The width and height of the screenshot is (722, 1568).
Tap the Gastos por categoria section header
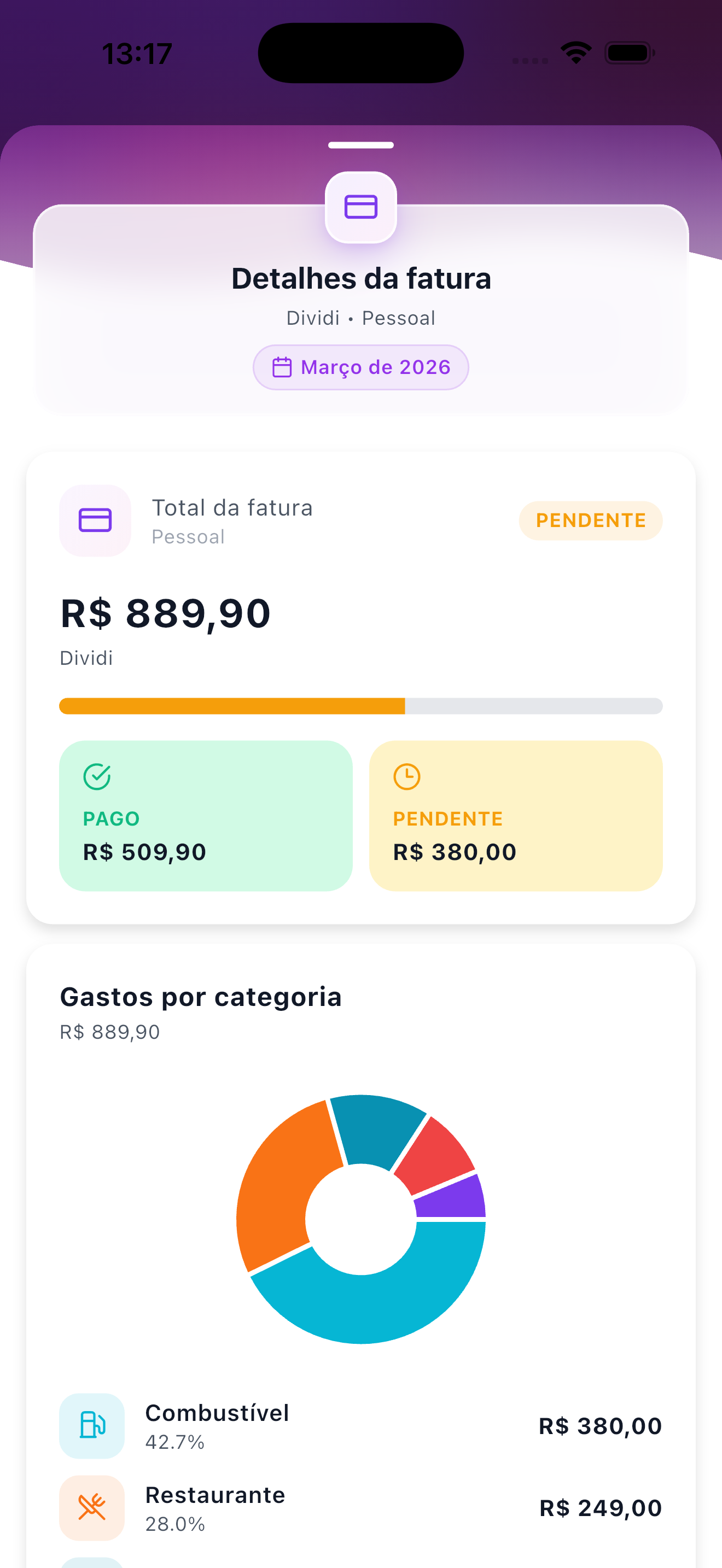(201, 997)
